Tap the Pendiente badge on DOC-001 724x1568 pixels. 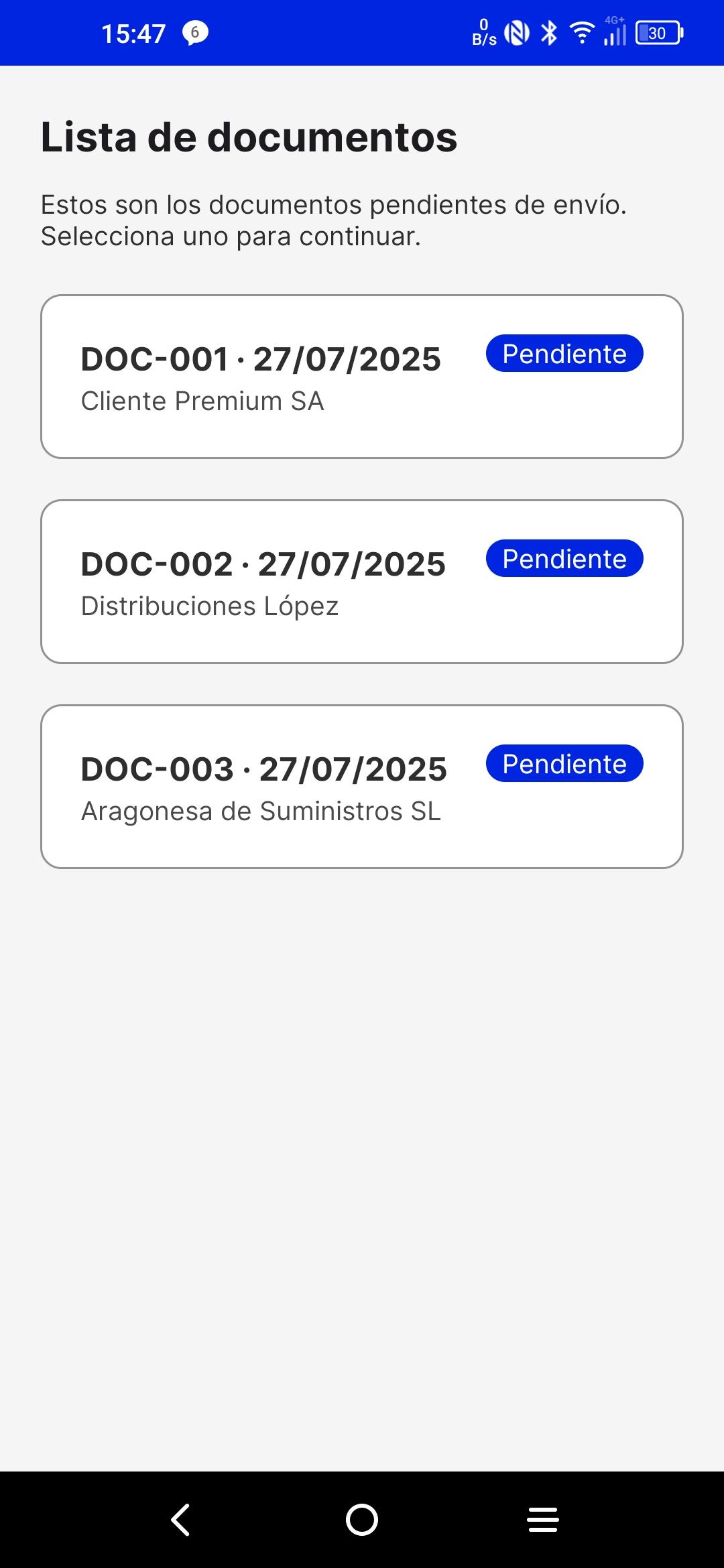coord(564,353)
